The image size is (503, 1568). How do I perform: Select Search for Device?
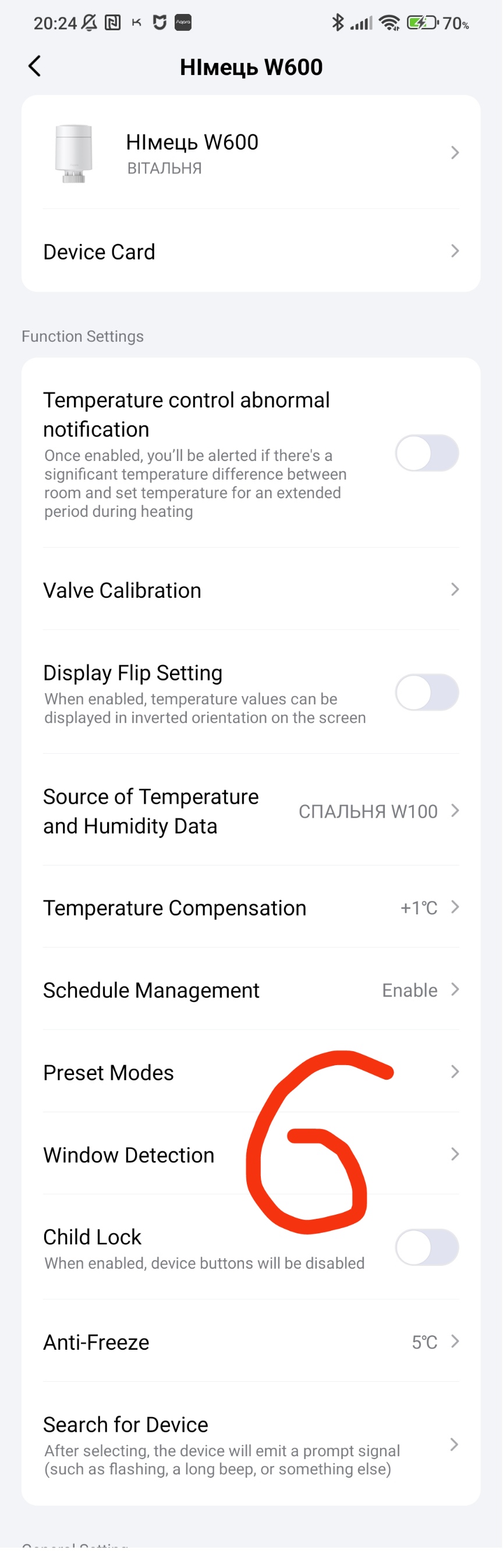[x=251, y=1445]
